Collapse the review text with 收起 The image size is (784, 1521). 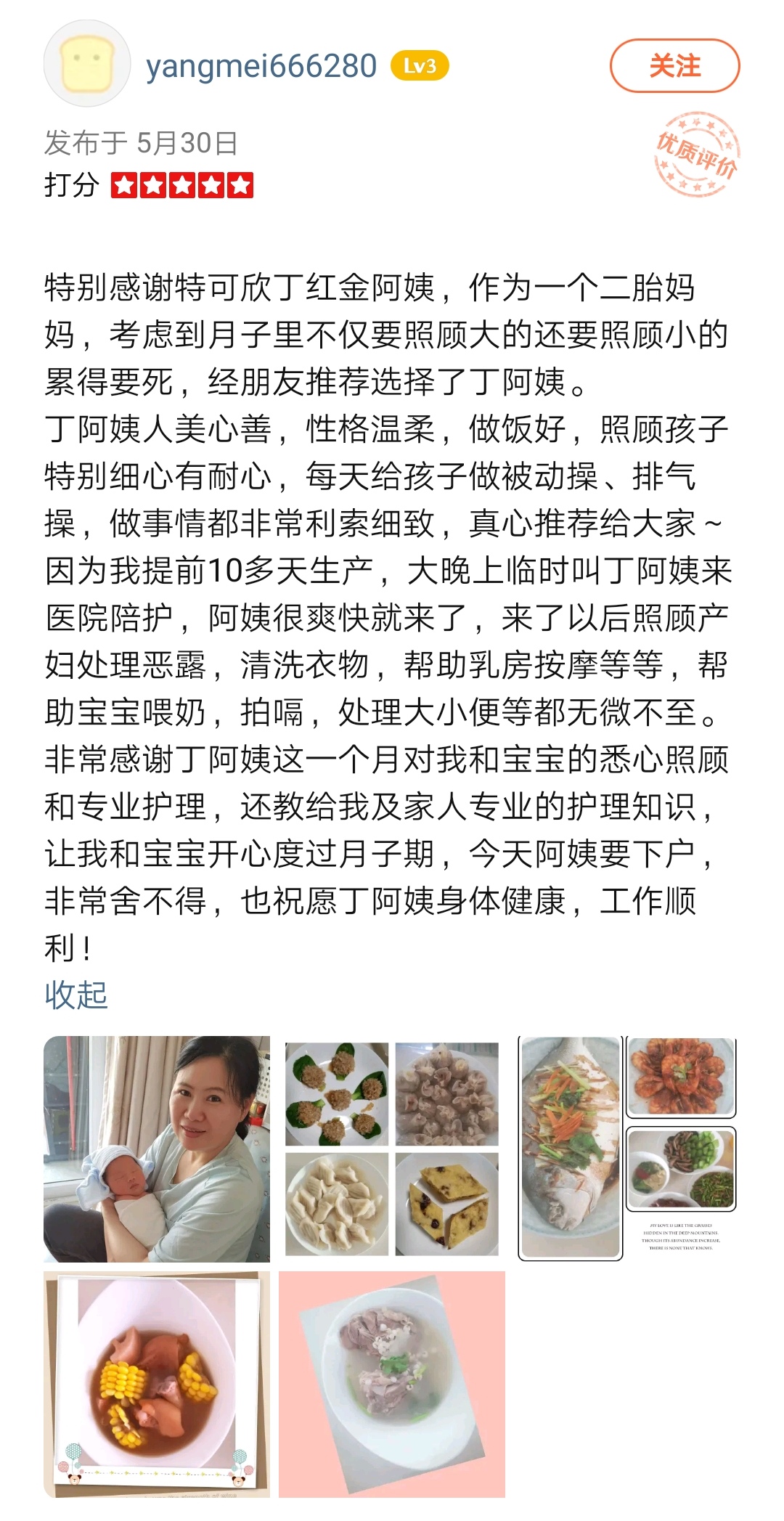coord(76,995)
